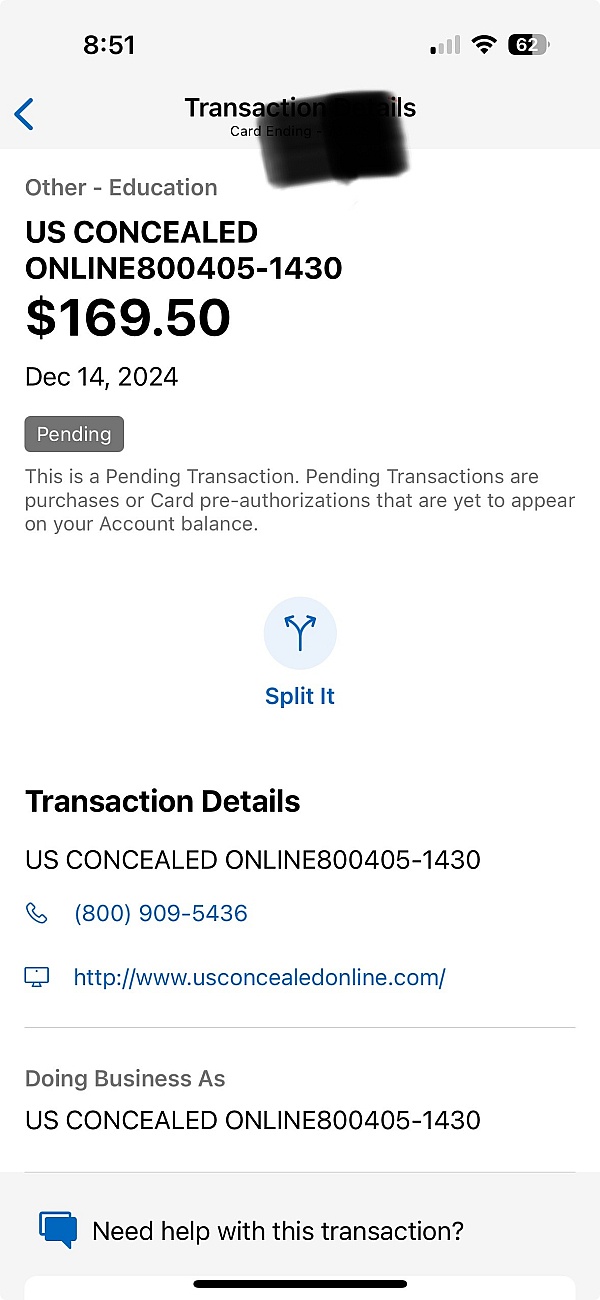Screen dimensions: 600x1300
Task: Open Need help with this transaction
Action: [277, 1230]
